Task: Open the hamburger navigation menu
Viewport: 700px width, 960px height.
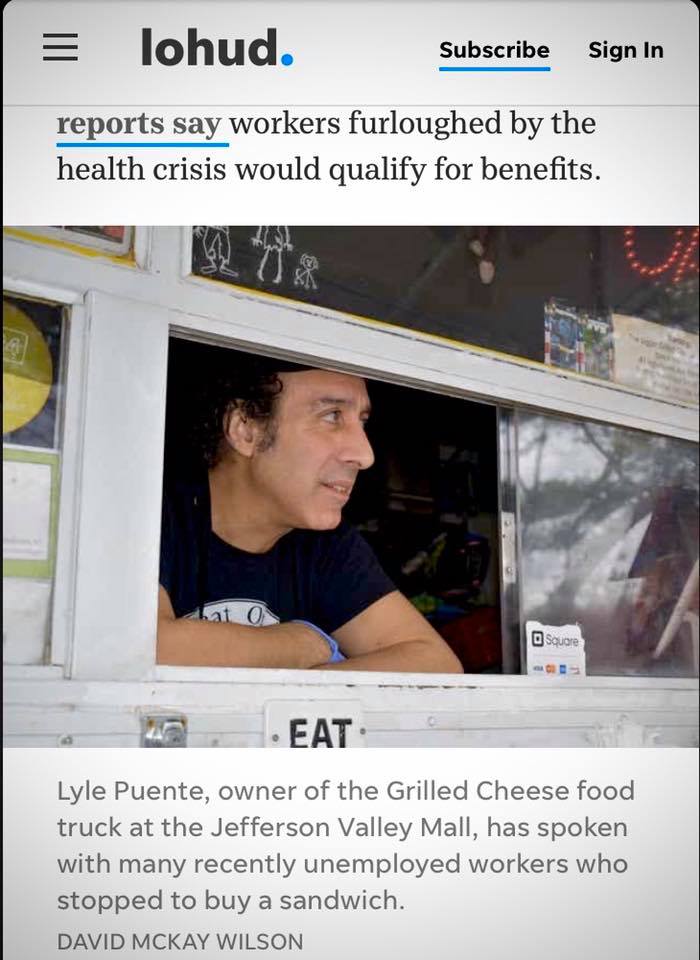Action: click(x=60, y=48)
